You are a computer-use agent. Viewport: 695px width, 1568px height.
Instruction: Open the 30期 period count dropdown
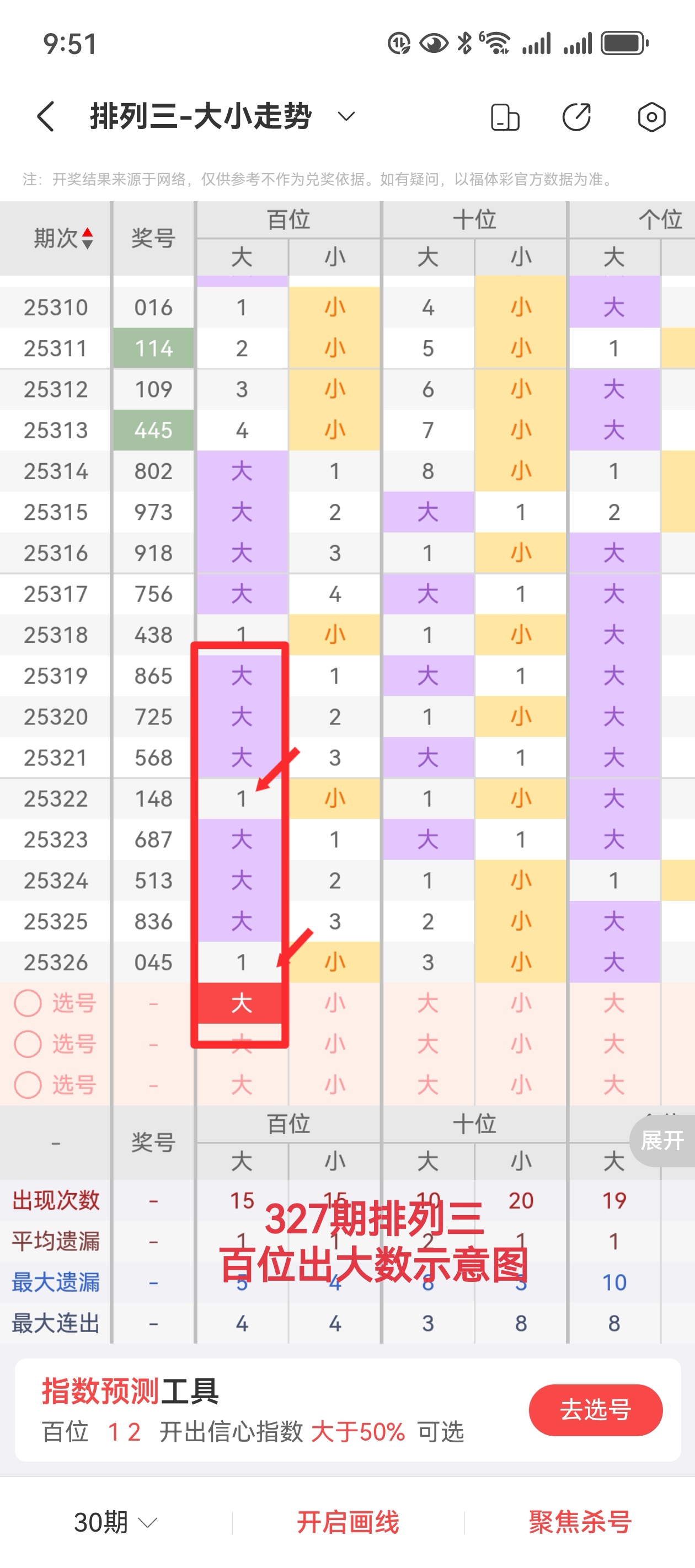(x=115, y=1522)
